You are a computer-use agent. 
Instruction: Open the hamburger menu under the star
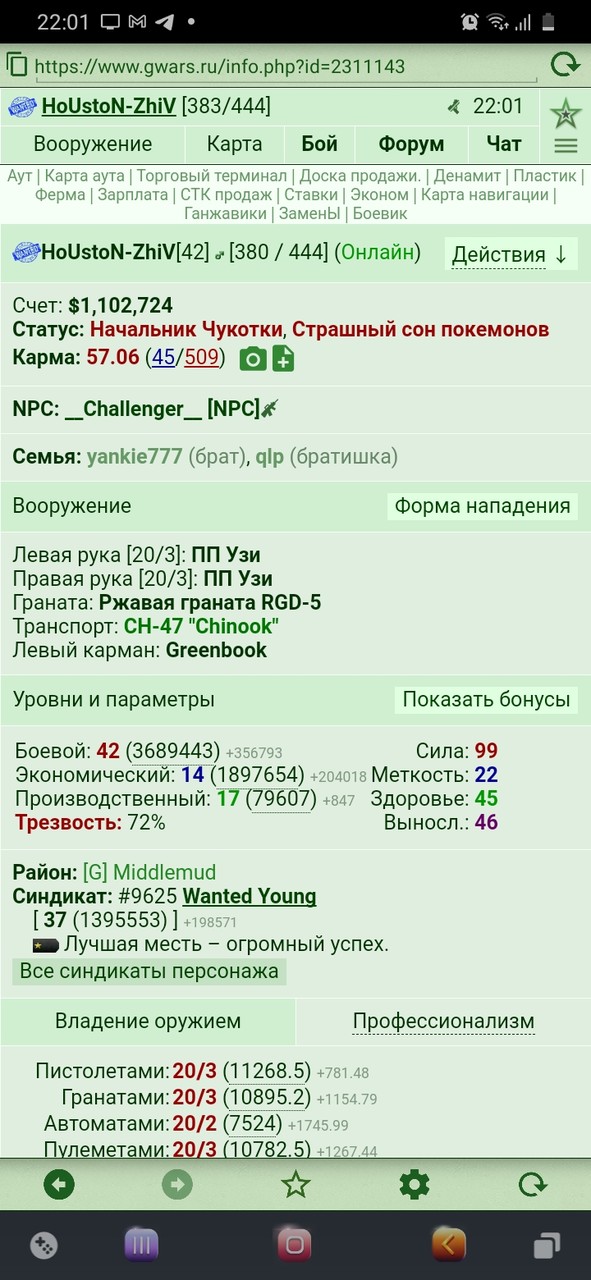click(566, 146)
